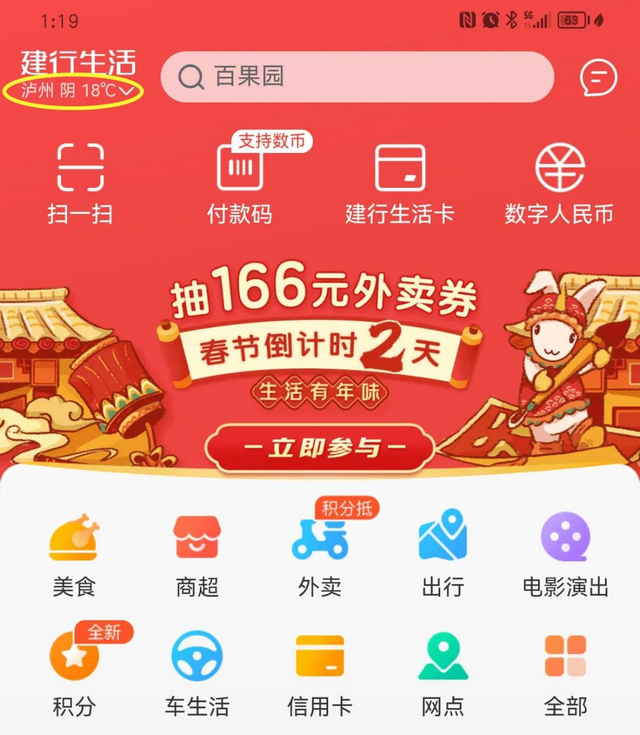
Task: Open the 美食 category
Action: 75,555
